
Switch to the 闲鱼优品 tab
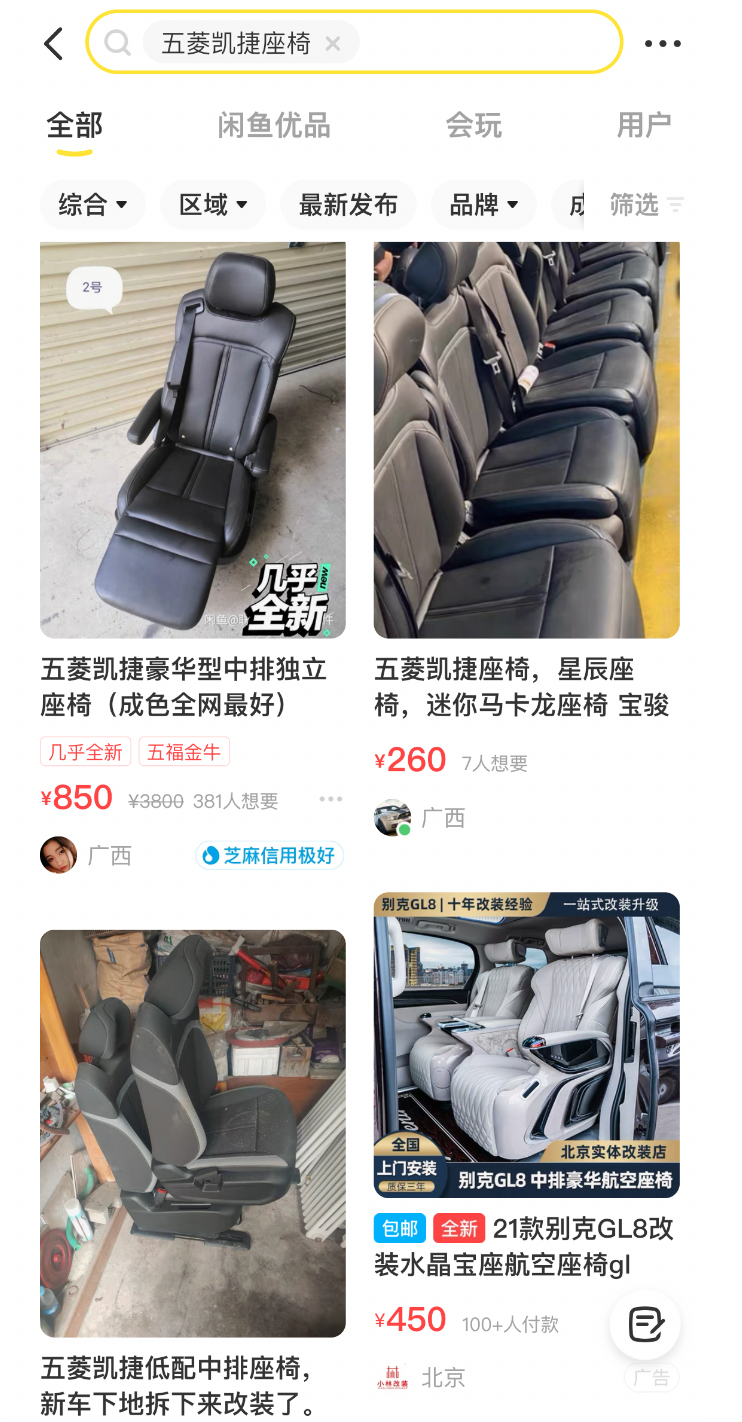(x=273, y=126)
